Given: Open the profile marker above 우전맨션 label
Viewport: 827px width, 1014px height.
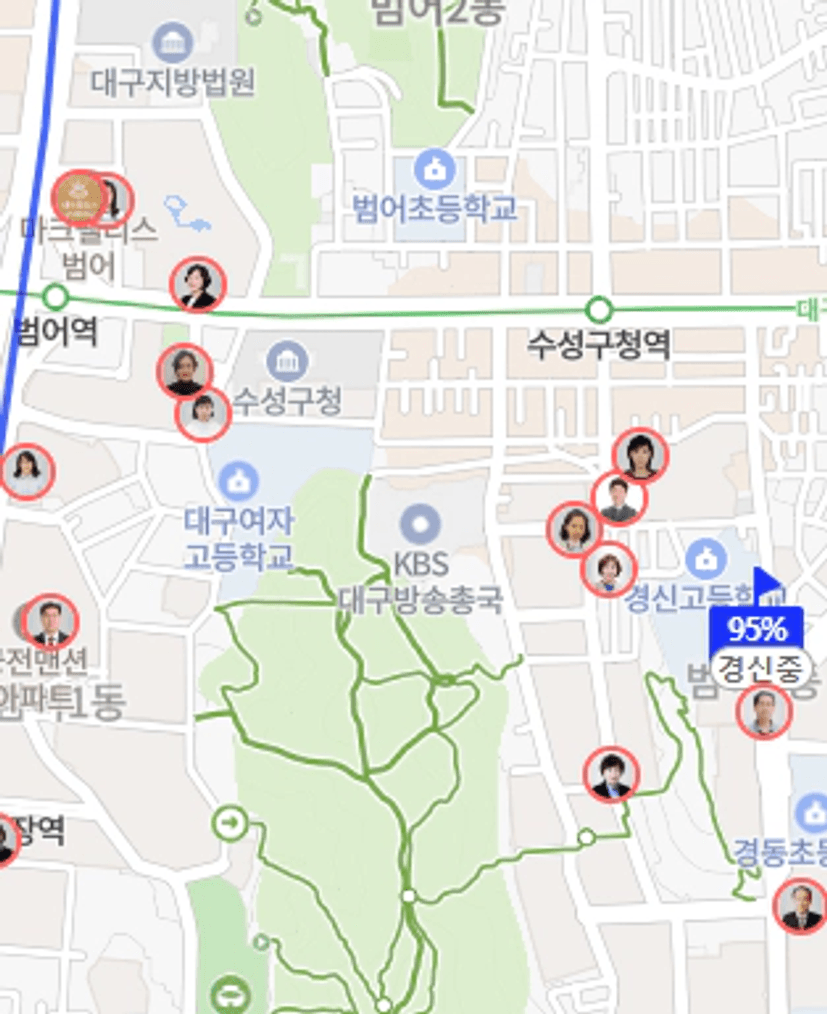Looking at the screenshot, I should tap(50, 622).
